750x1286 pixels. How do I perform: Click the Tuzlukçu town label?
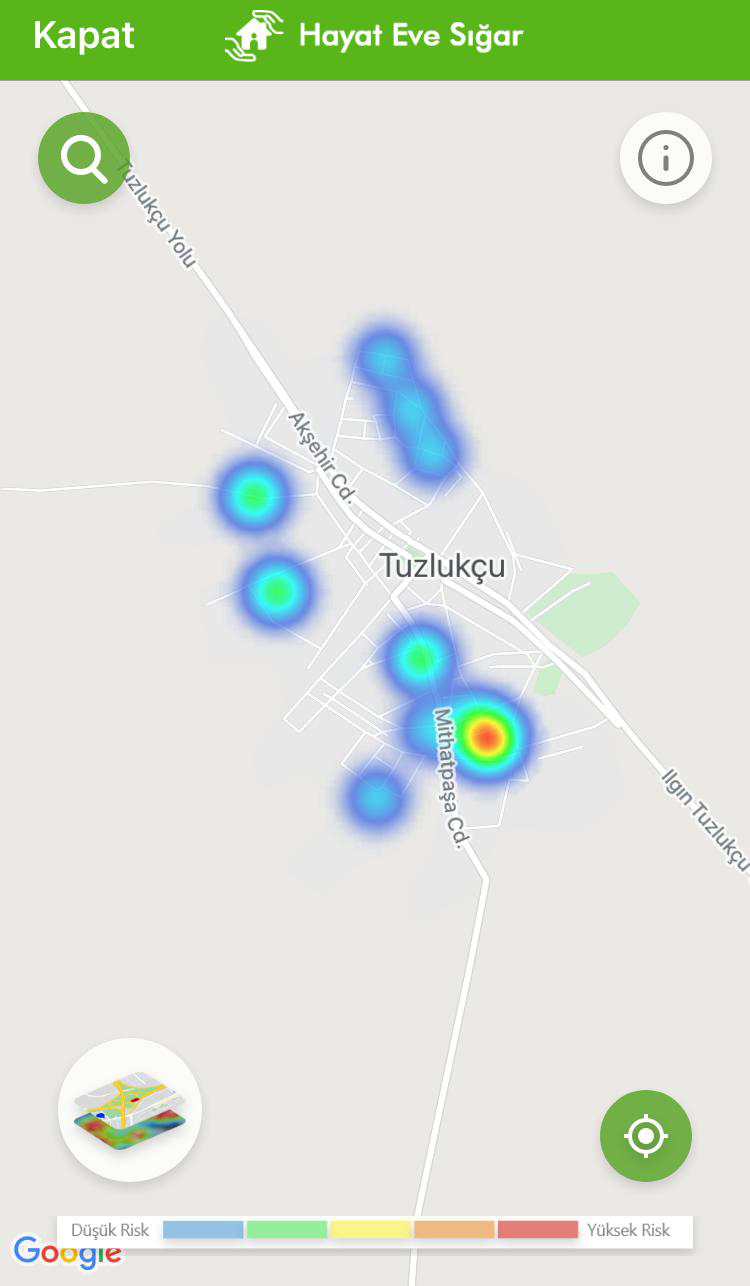pyautogui.click(x=444, y=566)
